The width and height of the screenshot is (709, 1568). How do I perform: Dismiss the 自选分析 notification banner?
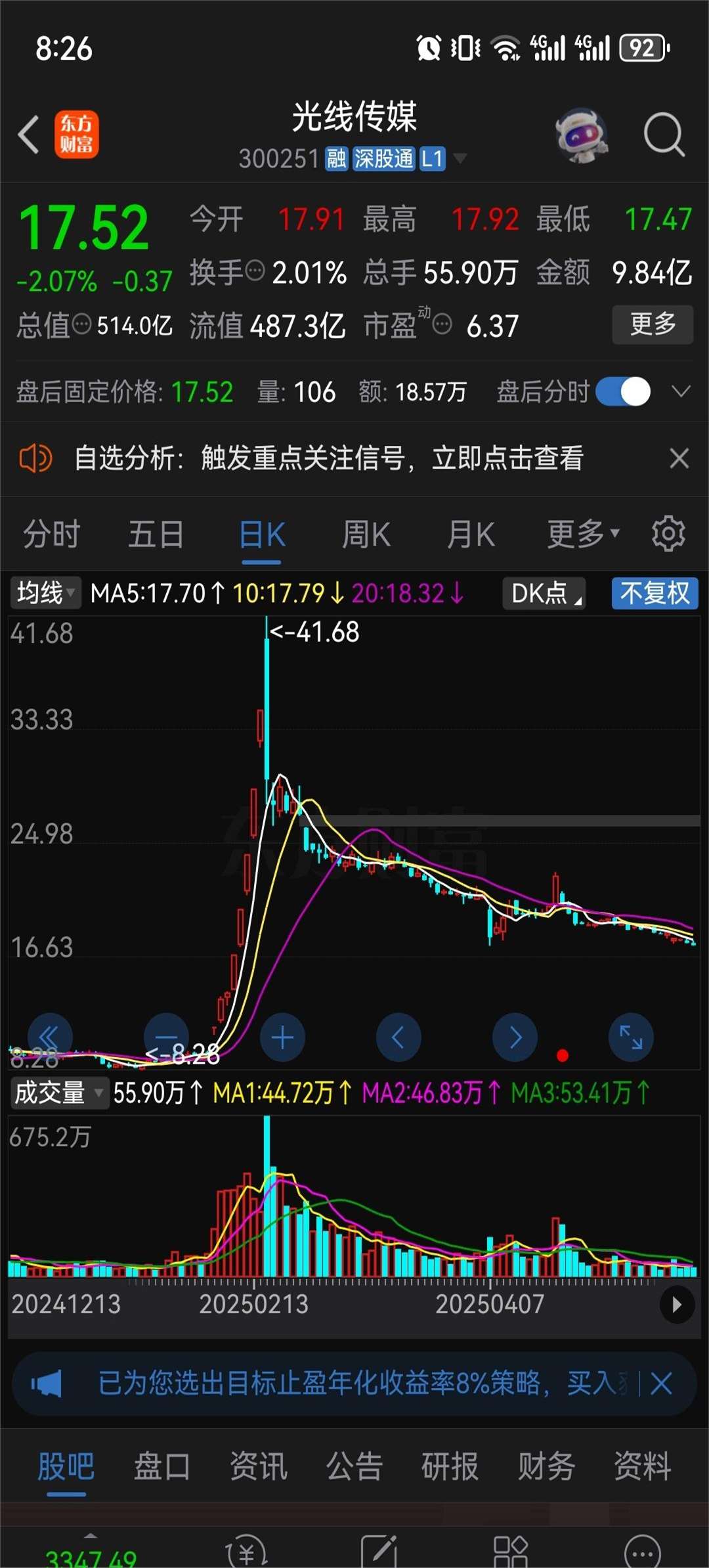pyautogui.click(x=679, y=458)
